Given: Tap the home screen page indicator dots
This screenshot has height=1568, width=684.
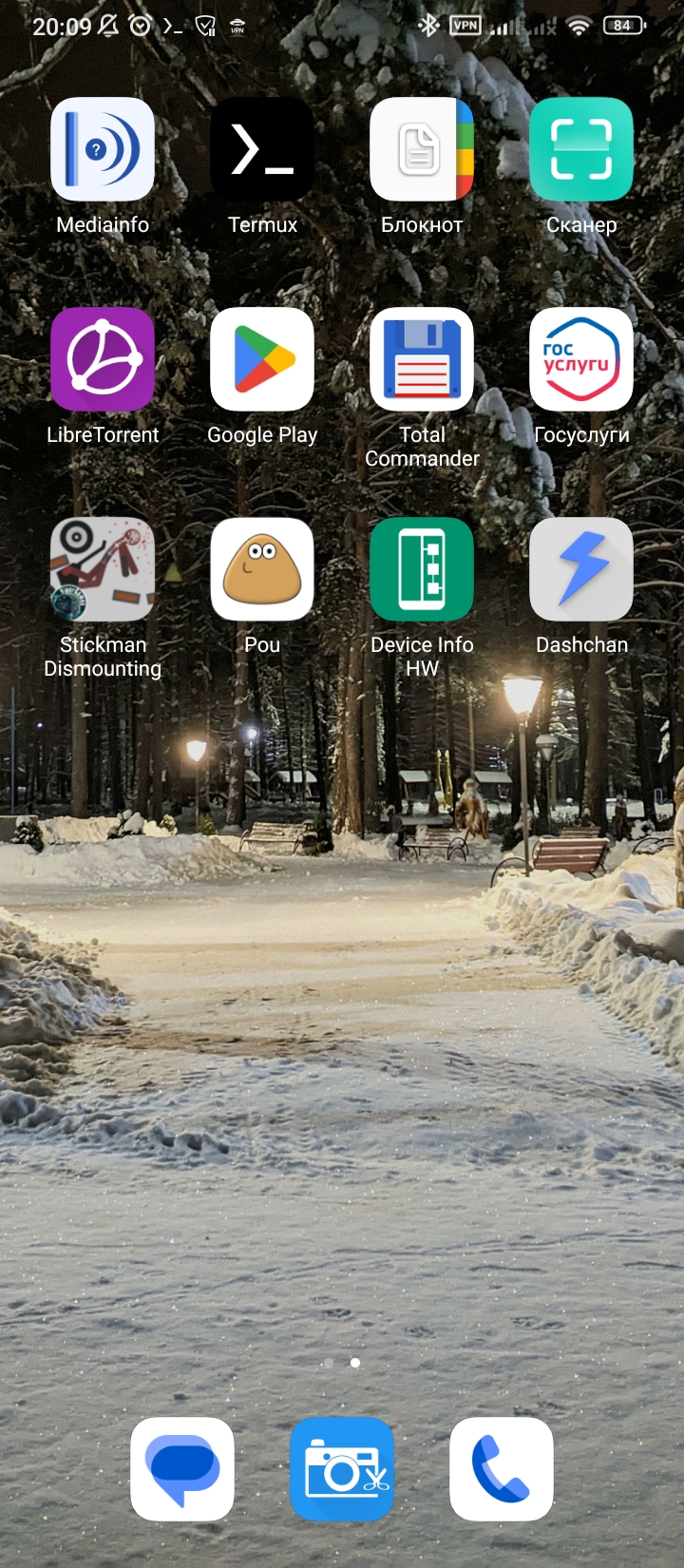Looking at the screenshot, I should pyautogui.click(x=342, y=1363).
